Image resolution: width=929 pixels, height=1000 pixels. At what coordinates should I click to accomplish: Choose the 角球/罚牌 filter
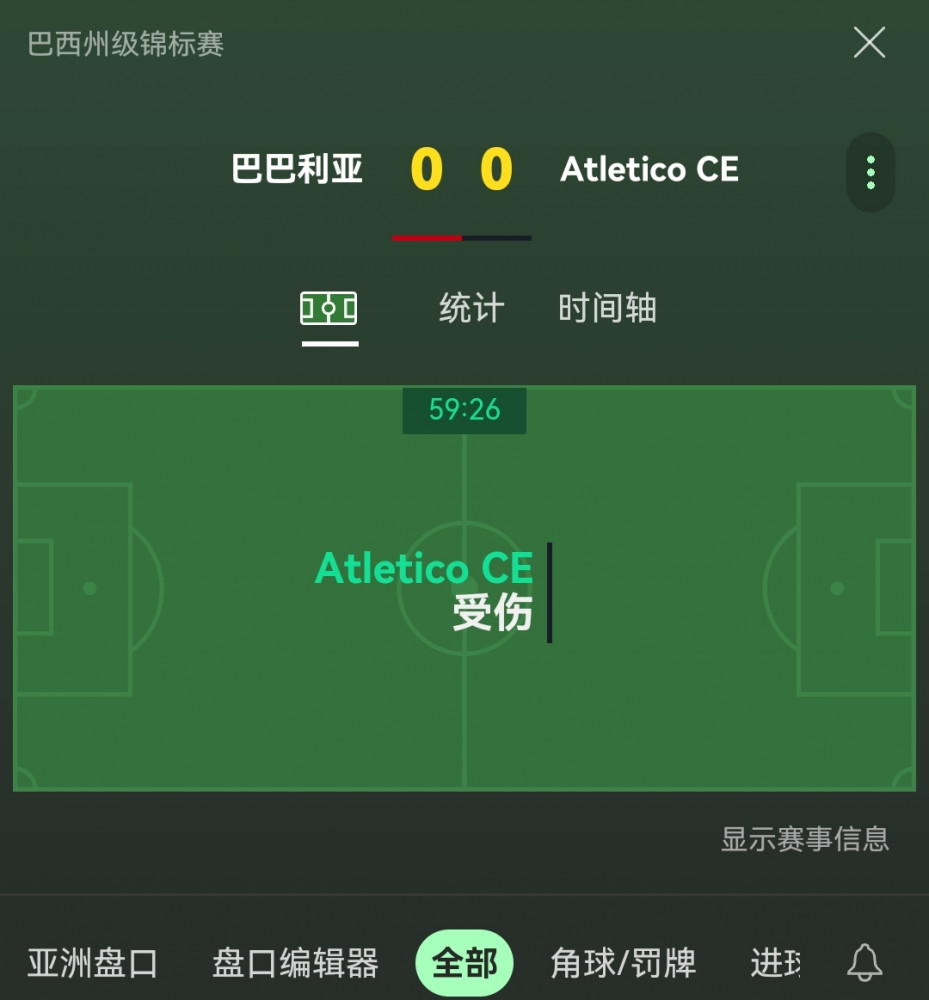point(623,963)
